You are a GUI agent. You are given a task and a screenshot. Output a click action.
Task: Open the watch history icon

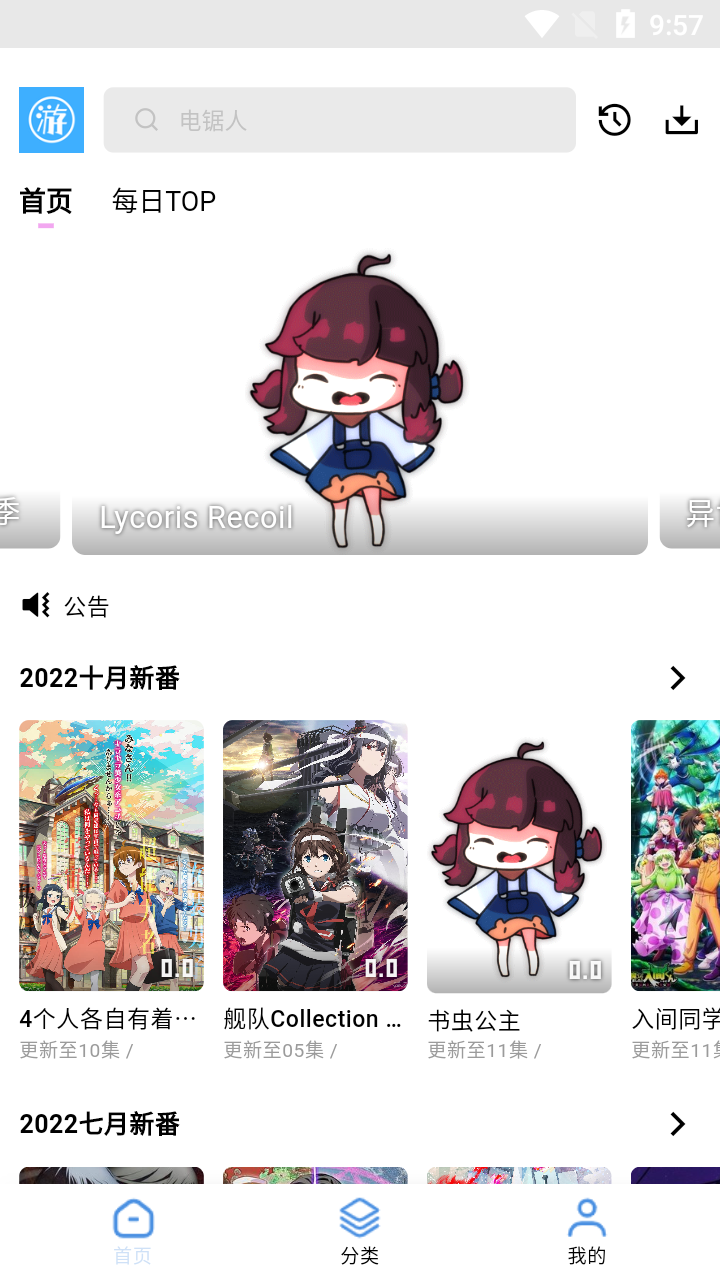[x=614, y=120]
